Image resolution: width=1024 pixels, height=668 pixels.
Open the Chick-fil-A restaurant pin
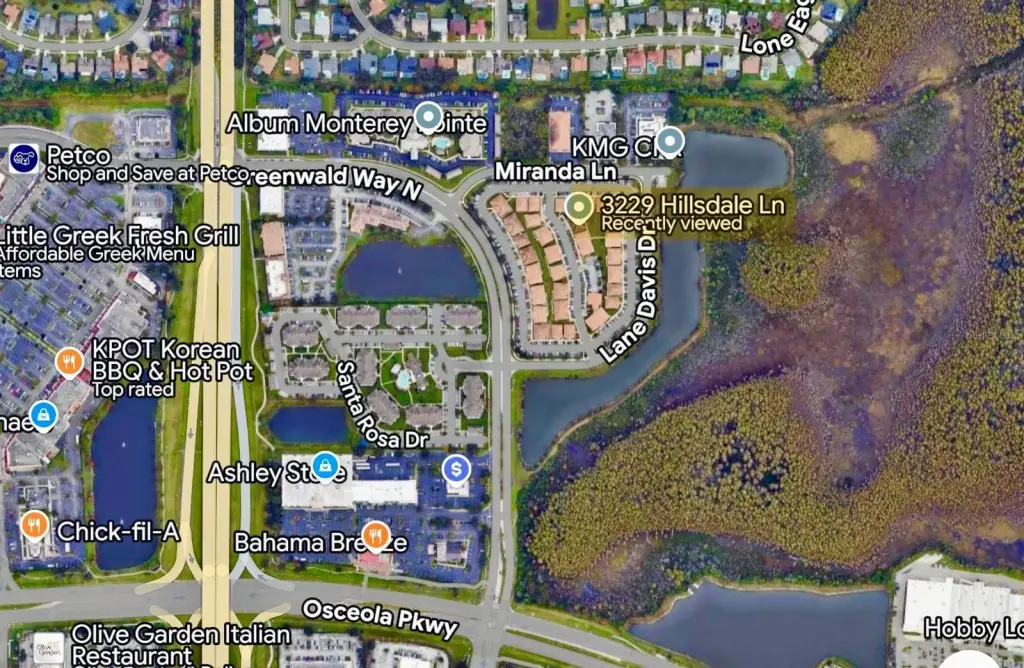(35, 525)
